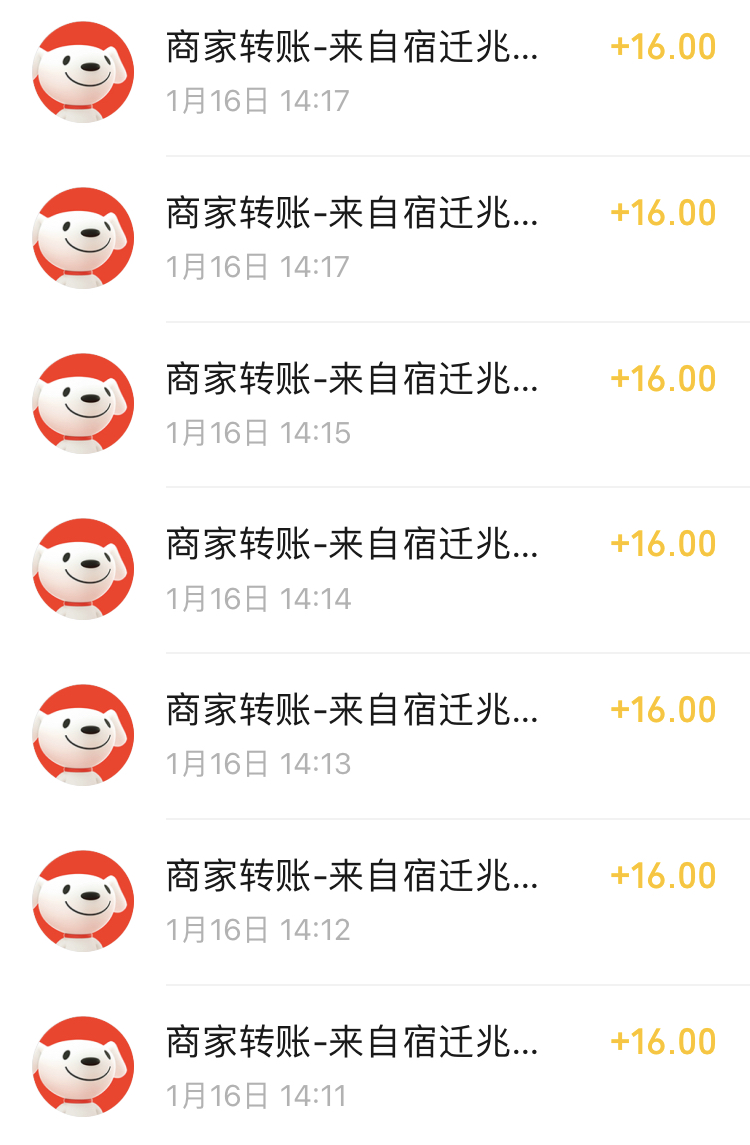Tap the 商家转账 row dated 14:13
This screenshot has width=750, height=1145.
[375, 735]
